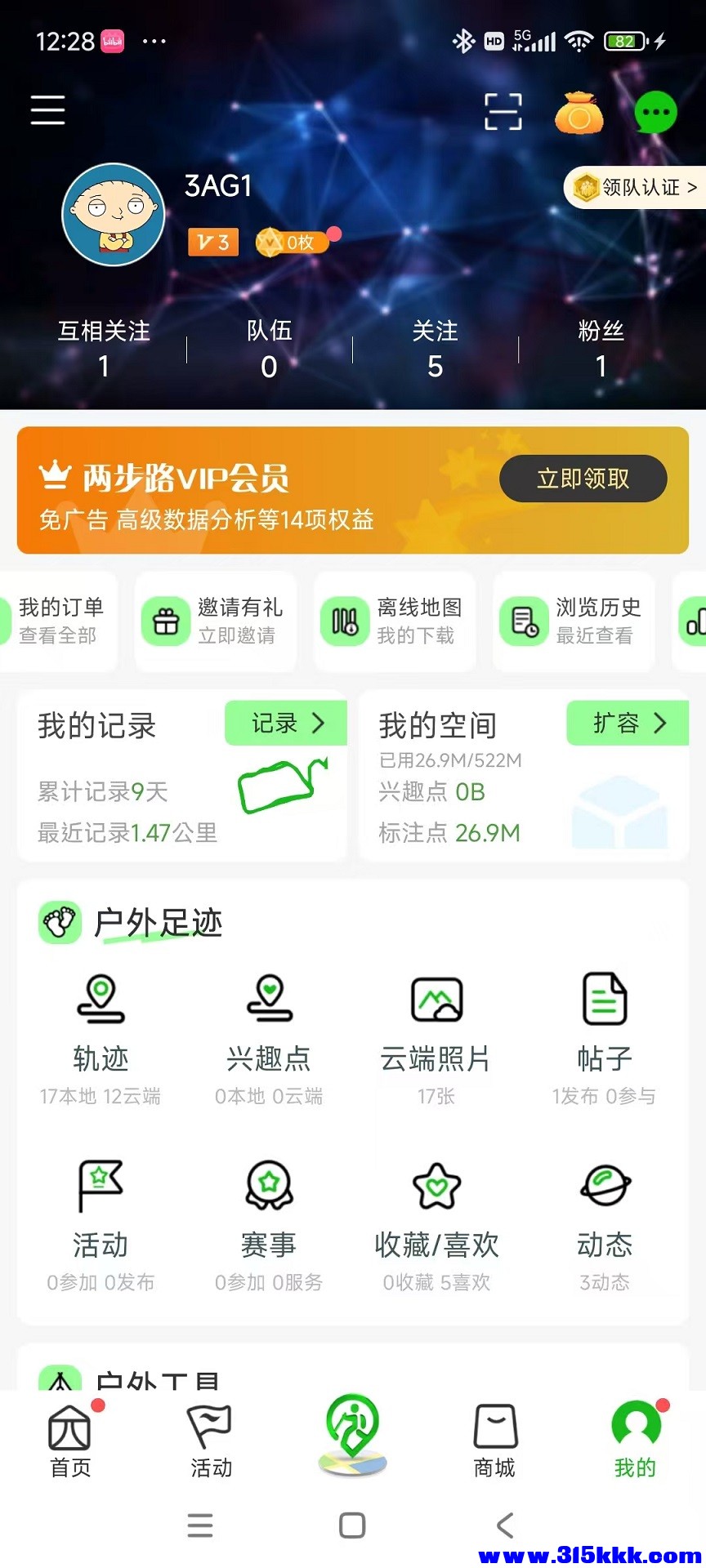Open the hamburger menu
The image size is (706, 1568).
(47, 110)
